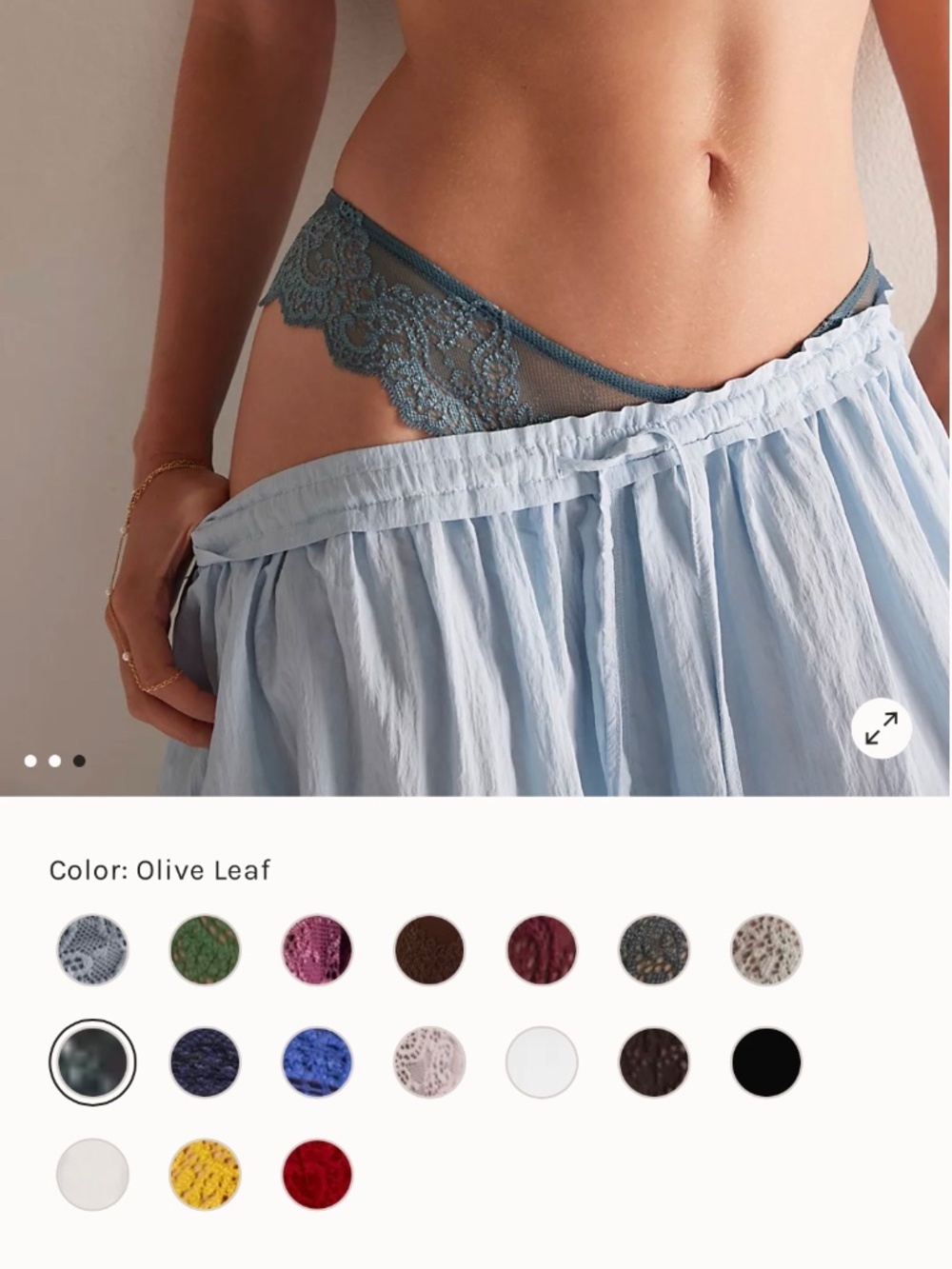This screenshot has width=952, height=1269.
Task: Choose the solid black color swatch
Action: tap(766, 1061)
